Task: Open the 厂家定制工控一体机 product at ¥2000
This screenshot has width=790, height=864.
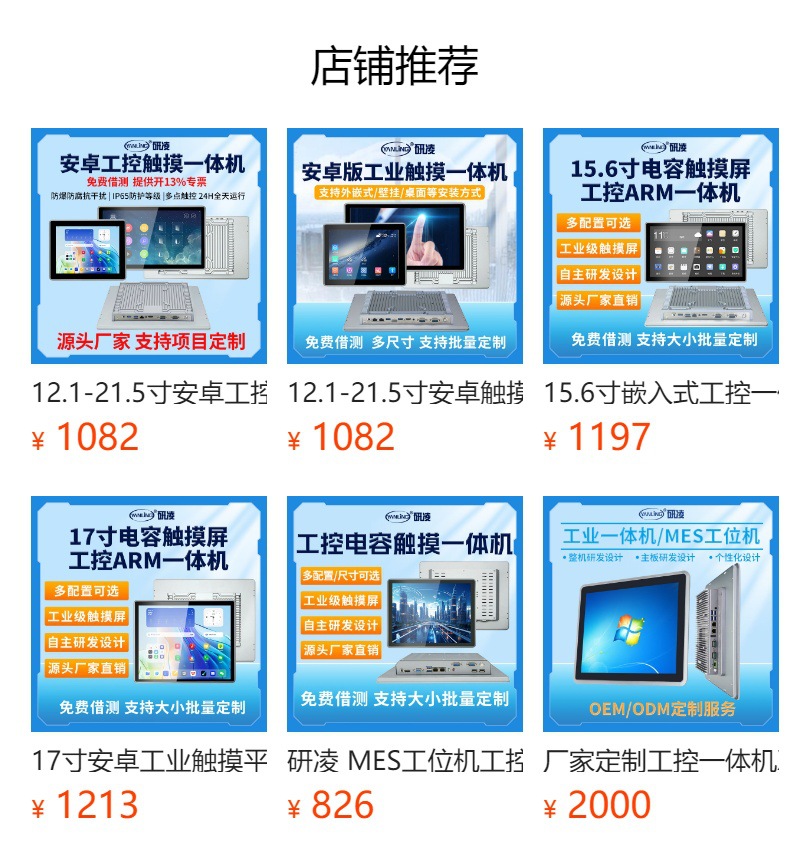Action: click(x=661, y=614)
